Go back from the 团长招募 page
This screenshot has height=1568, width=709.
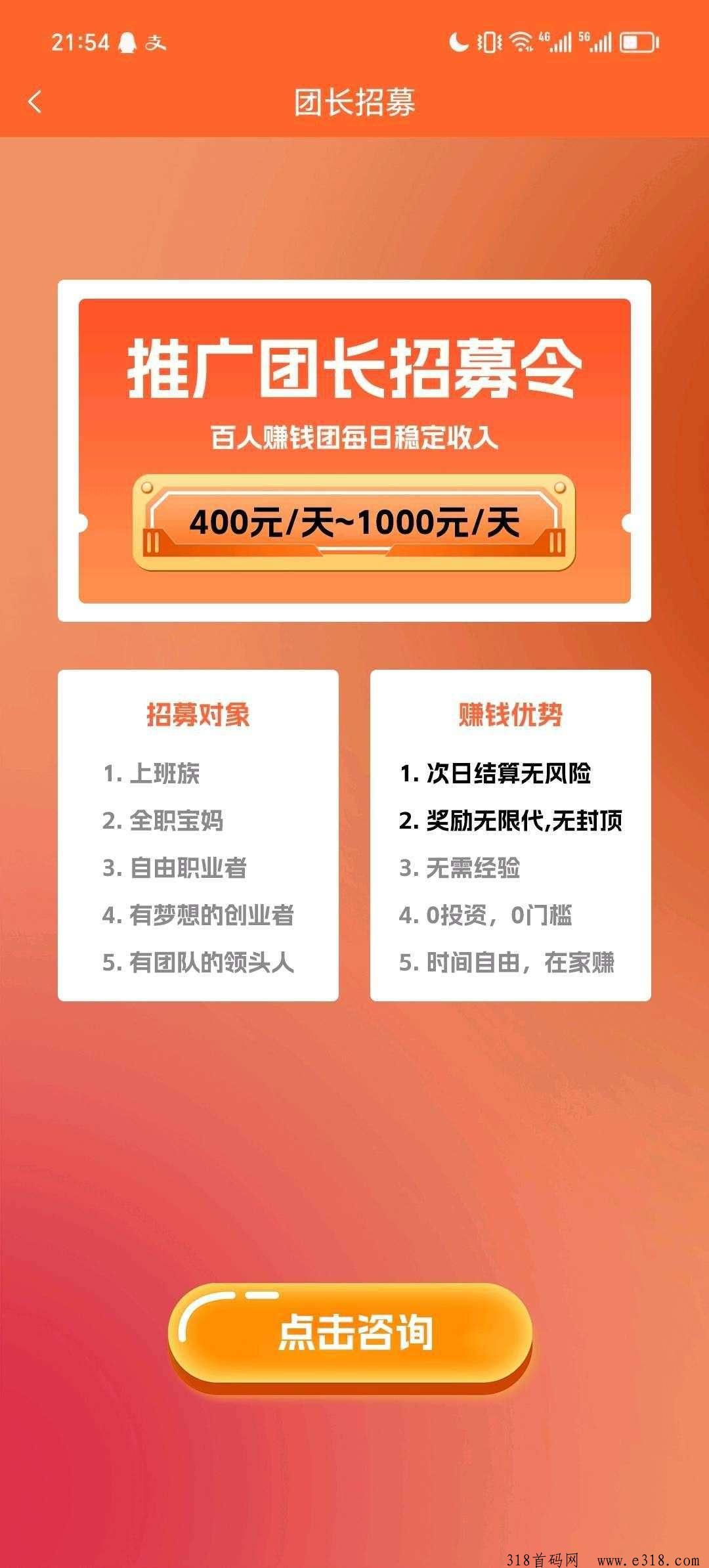pyautogui.click(x=35, y=102)
